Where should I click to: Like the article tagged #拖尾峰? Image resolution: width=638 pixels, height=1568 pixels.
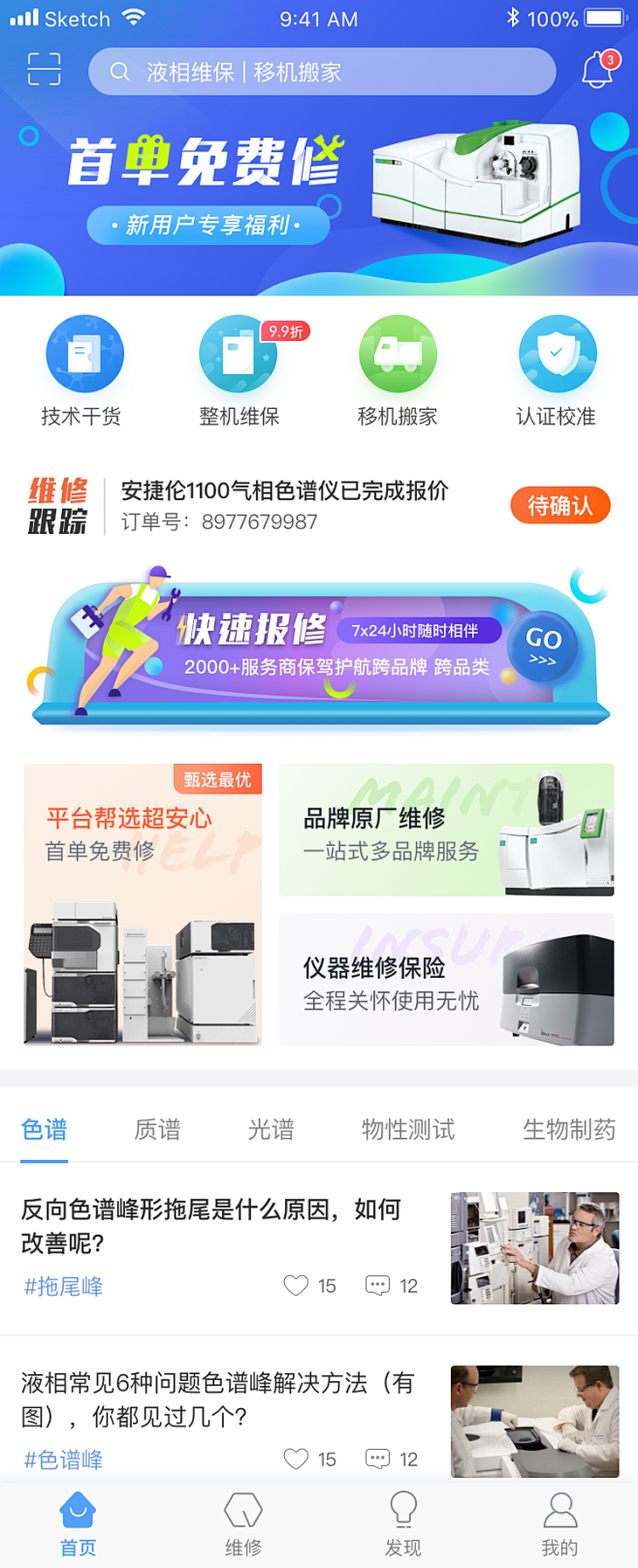[x=297, y=1286]
